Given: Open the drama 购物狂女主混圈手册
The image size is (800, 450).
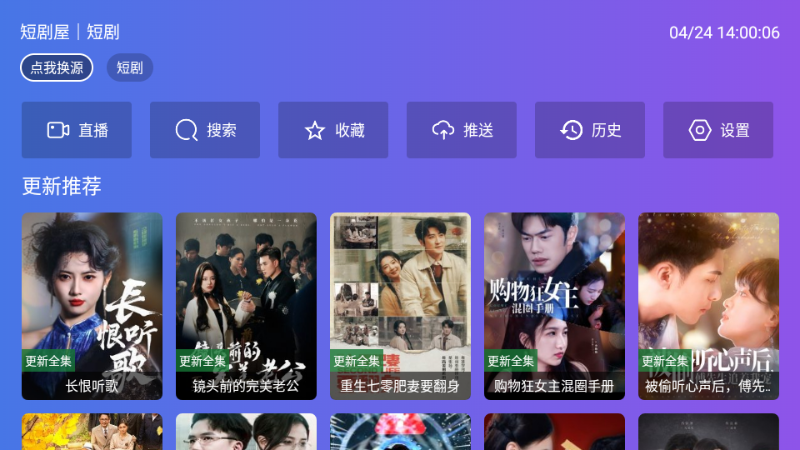Looking at the screenshot, I should click(554, 305).
